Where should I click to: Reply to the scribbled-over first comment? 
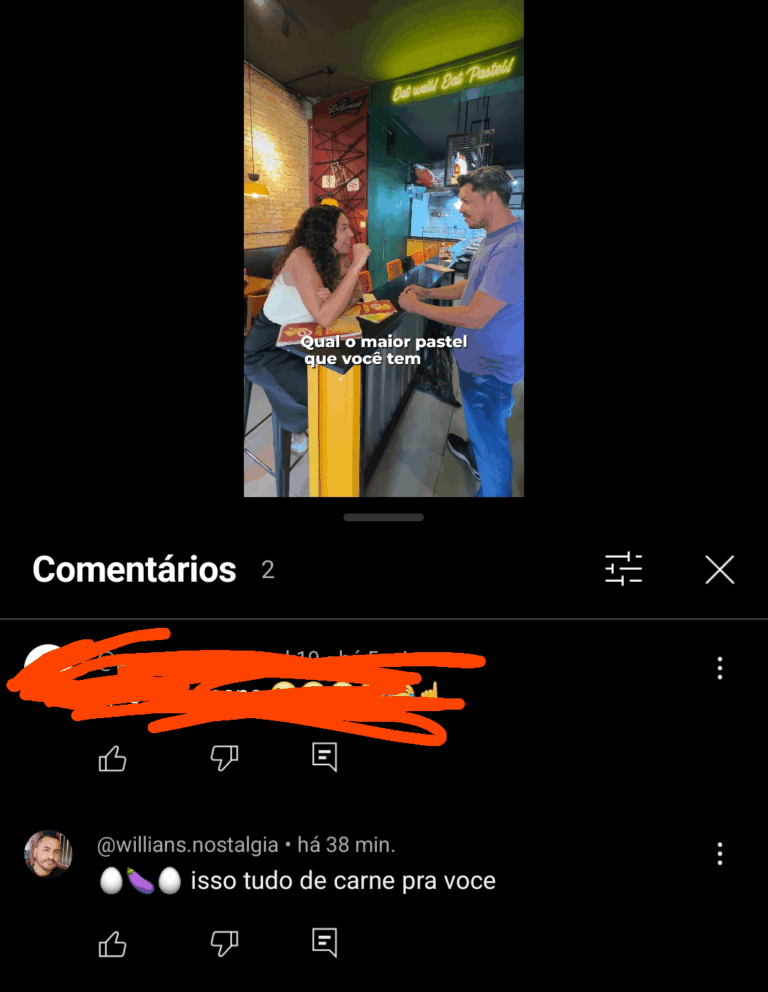pyautogui.click(x=324, y=758)
